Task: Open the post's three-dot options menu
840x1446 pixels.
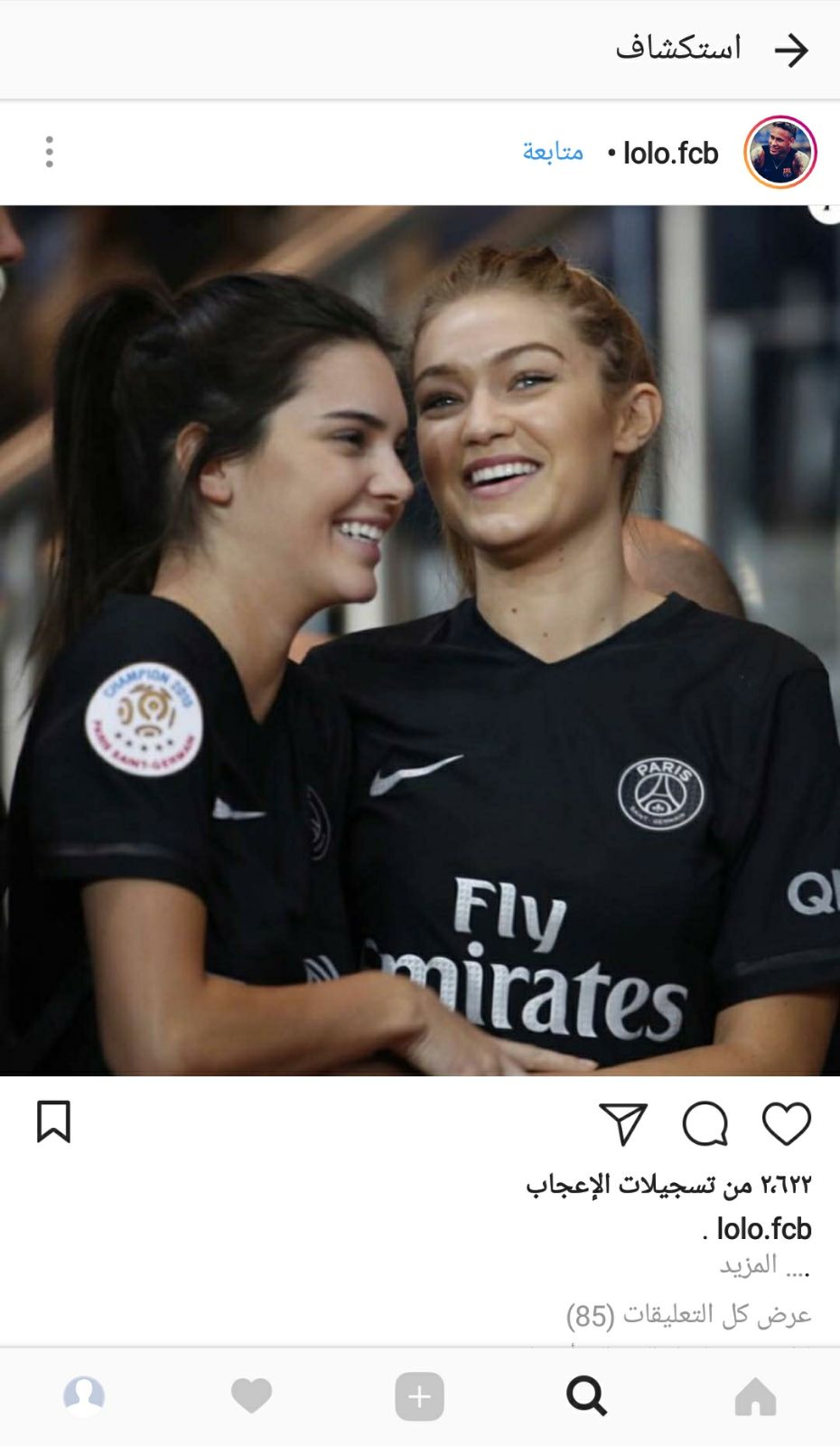Action: pyautogui.click(x=50, y=152)
